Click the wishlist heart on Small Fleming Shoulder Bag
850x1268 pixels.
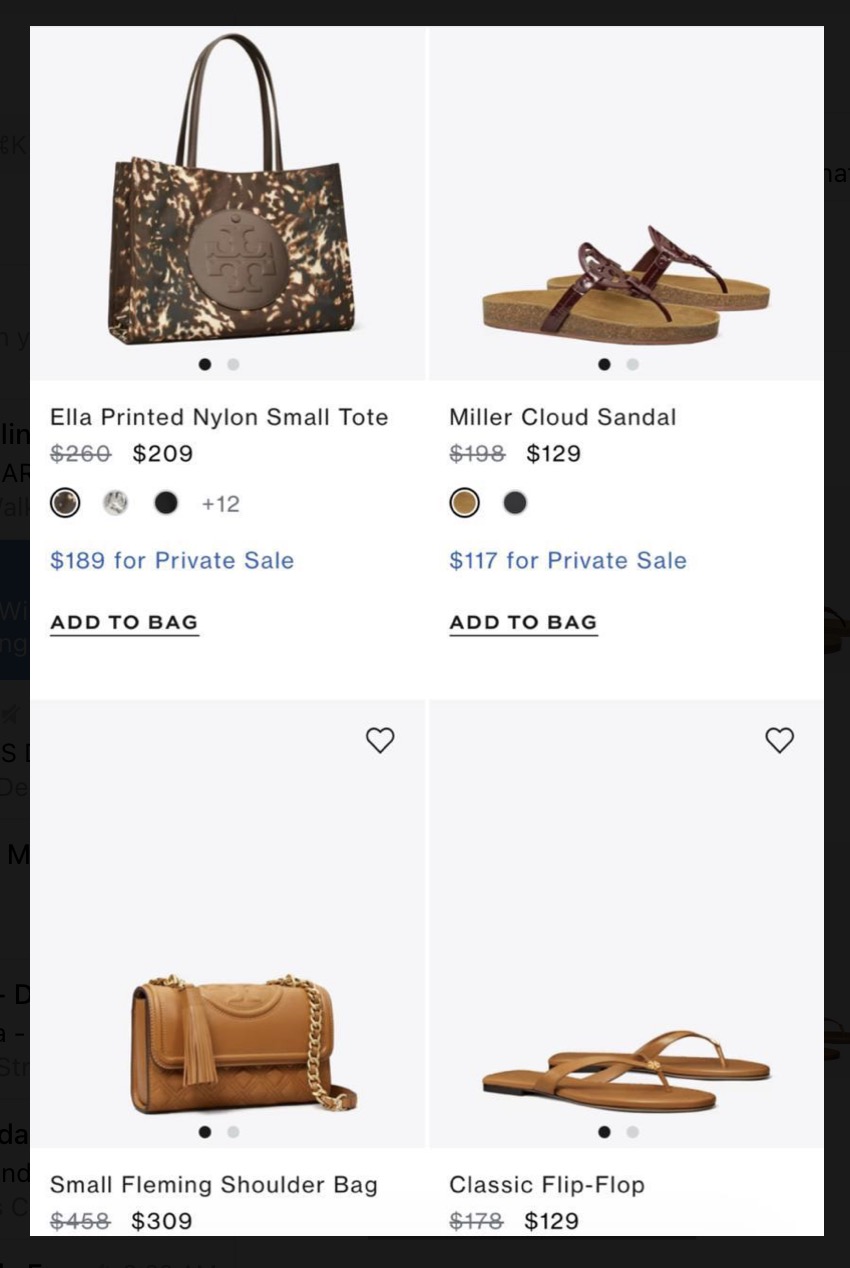380,740
